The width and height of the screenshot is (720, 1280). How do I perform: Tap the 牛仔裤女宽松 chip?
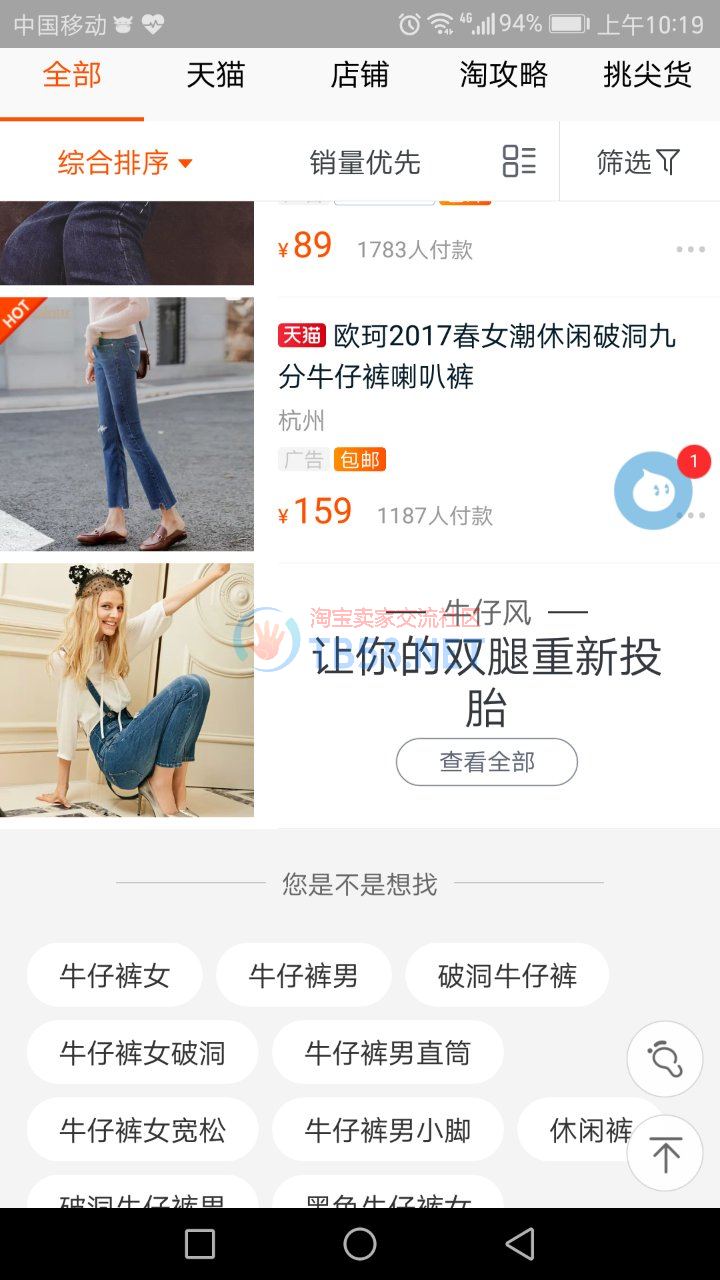point(142,1130)
